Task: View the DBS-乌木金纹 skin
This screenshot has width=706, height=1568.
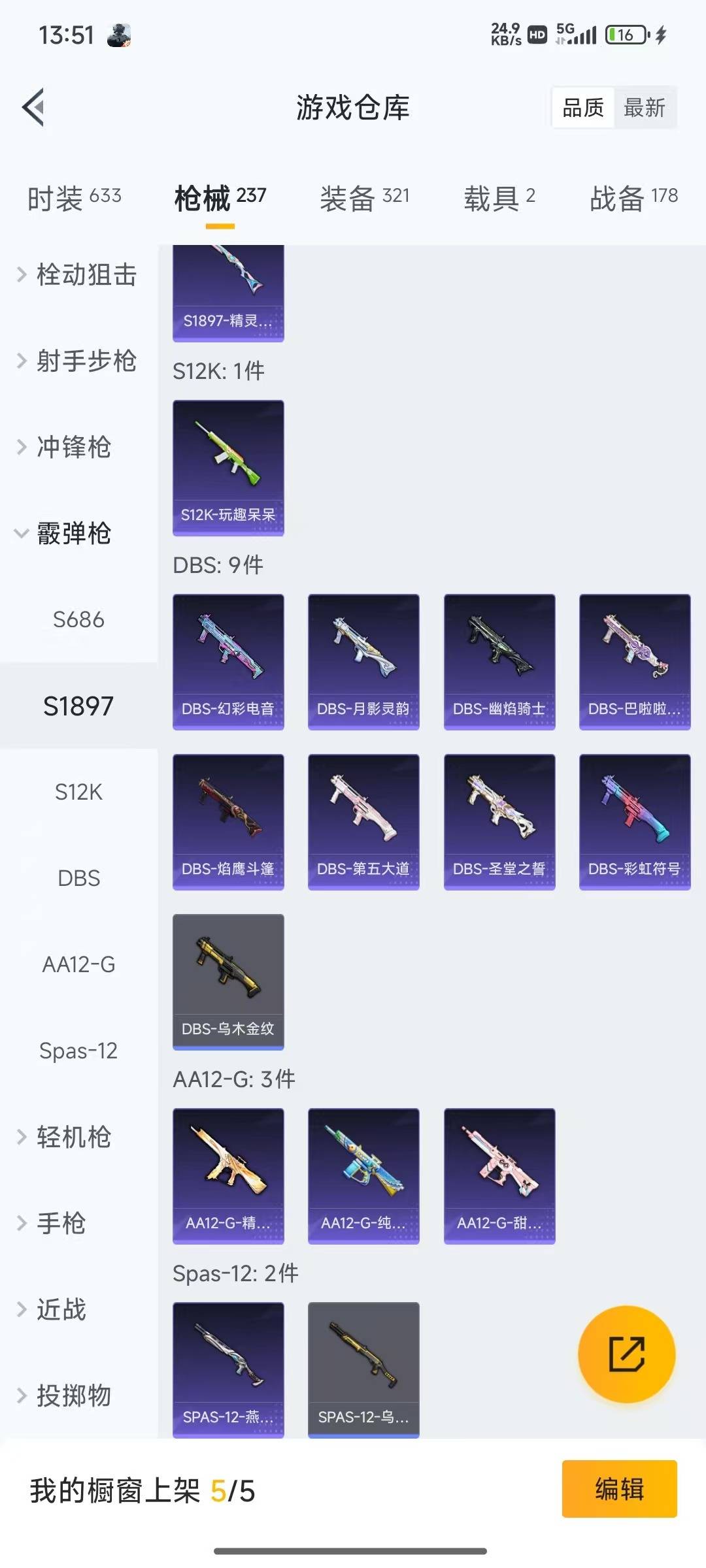Action: (x=228, y=981)
